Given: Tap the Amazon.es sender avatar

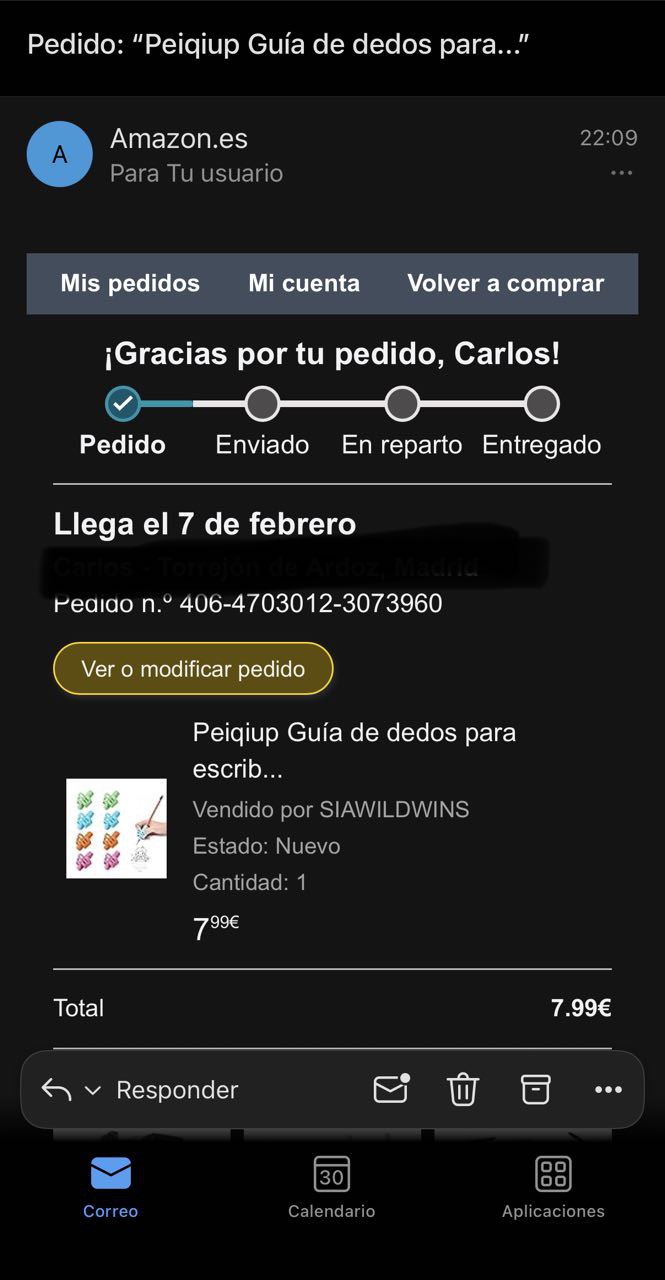Looking at the screenshot, I should coord(59,154).
